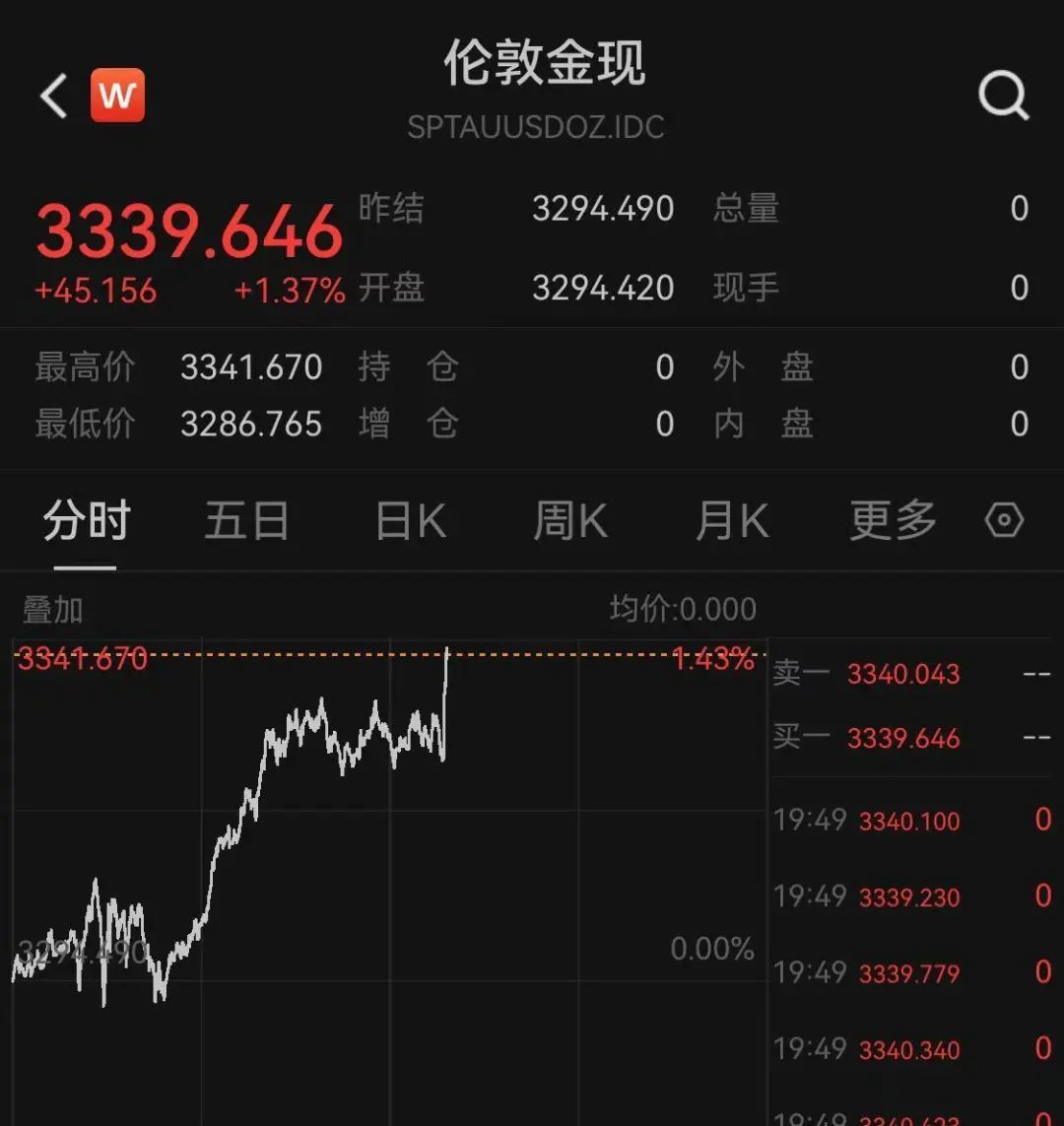
Task: Tap the orange W icon
Action: 118,96
